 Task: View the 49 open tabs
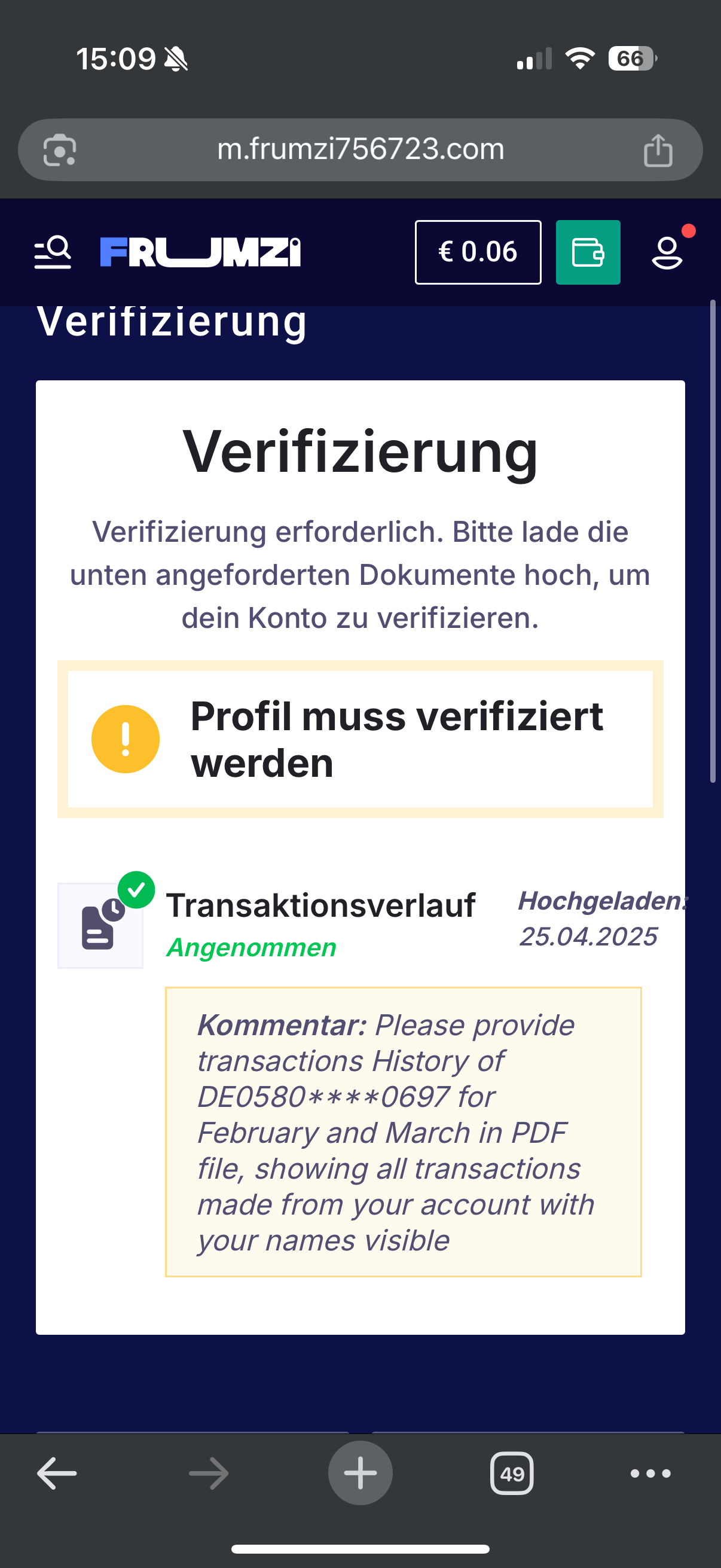click(512, 1474)
